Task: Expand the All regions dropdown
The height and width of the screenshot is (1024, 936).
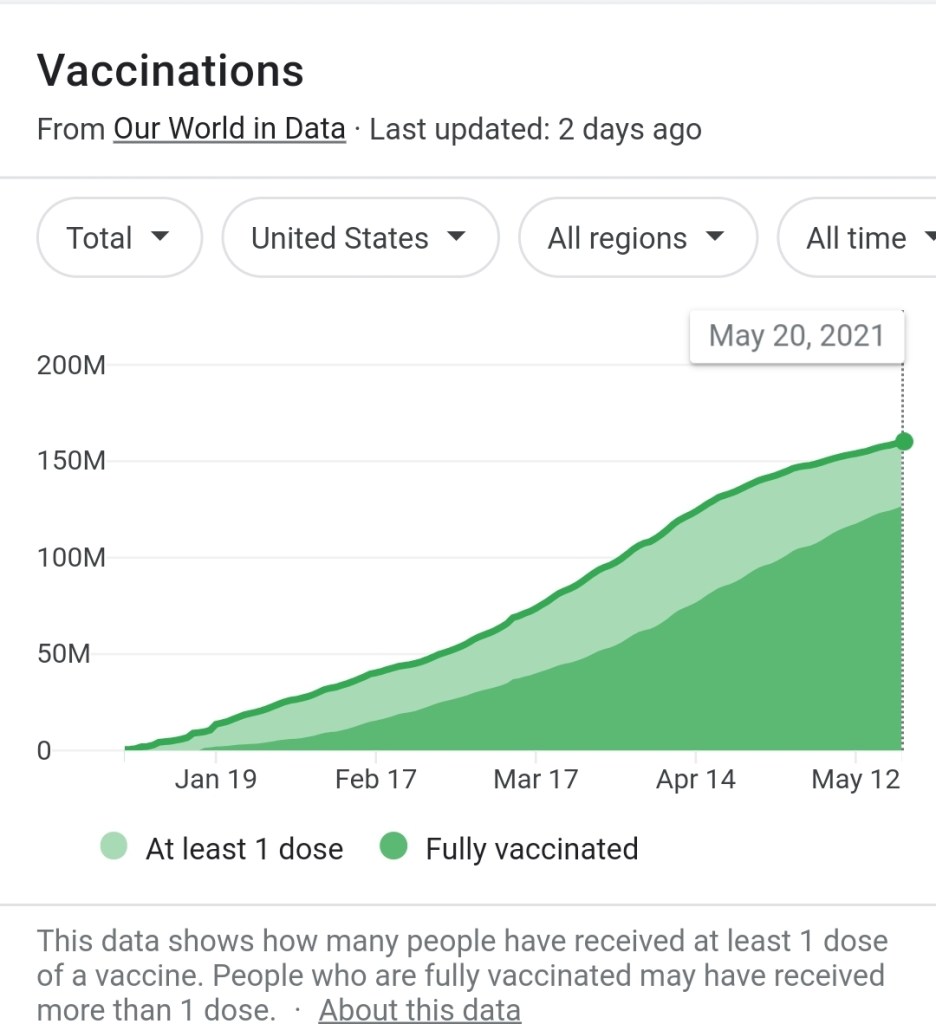Action: coord(636,238)
